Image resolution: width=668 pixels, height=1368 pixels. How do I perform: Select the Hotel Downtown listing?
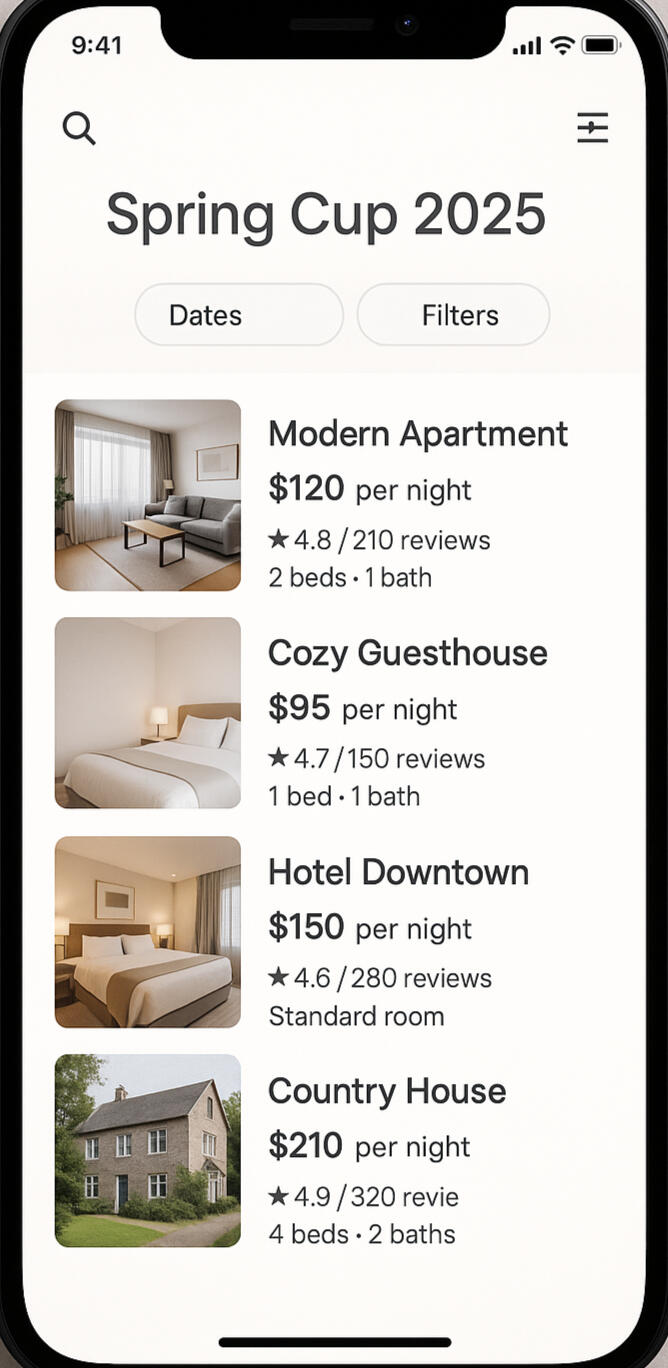pyautogui.click(x=397, y=872)
